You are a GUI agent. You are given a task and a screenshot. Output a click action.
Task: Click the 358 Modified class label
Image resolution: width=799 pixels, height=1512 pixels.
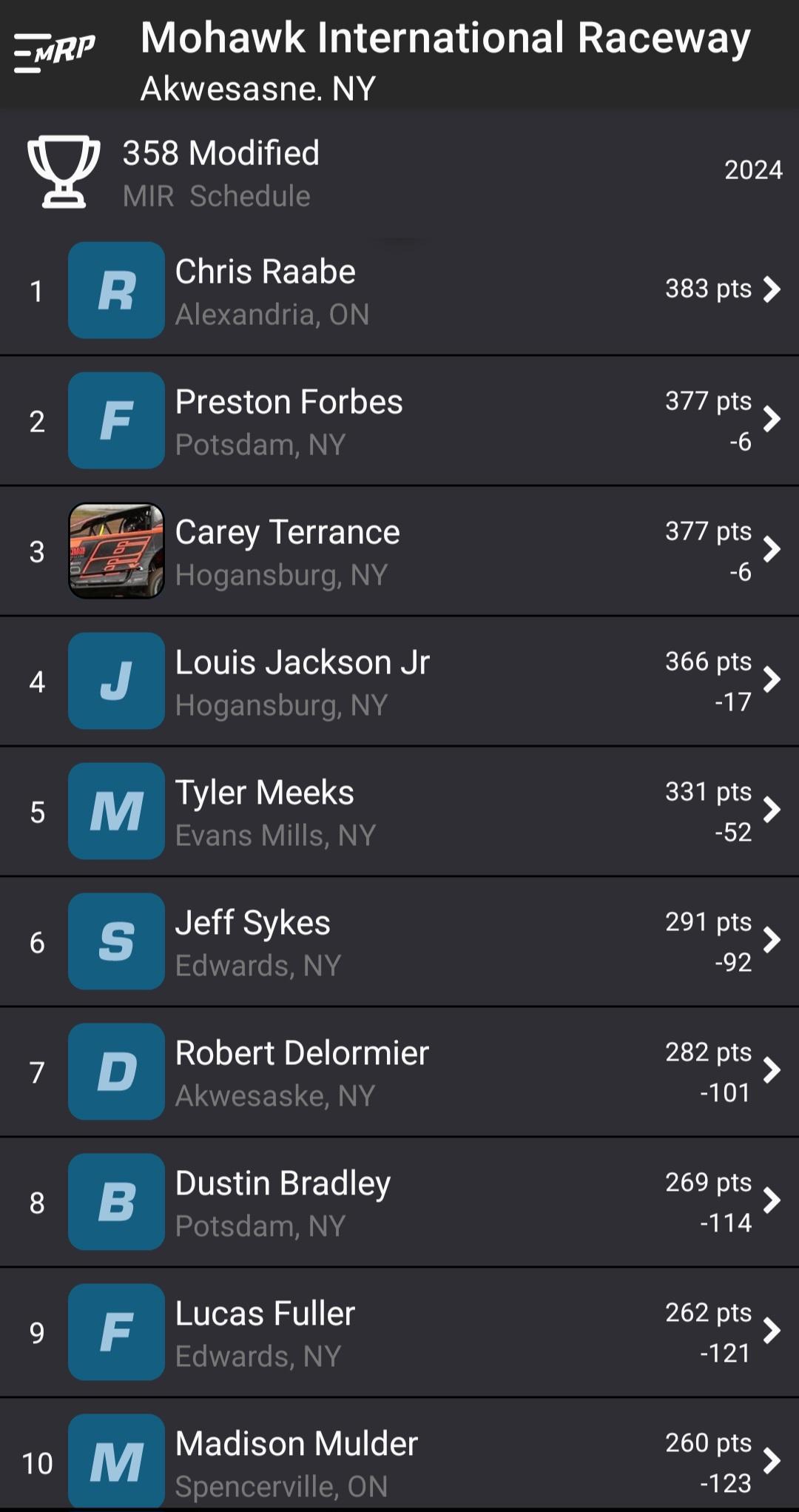pos(220,154)
